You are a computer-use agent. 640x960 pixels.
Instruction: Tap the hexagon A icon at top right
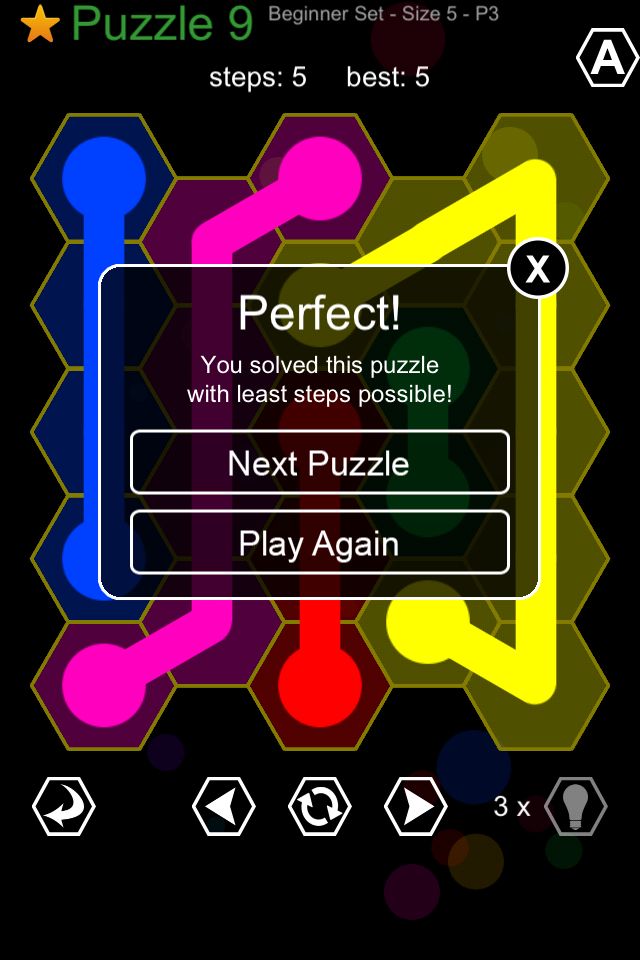coord(607,60)
